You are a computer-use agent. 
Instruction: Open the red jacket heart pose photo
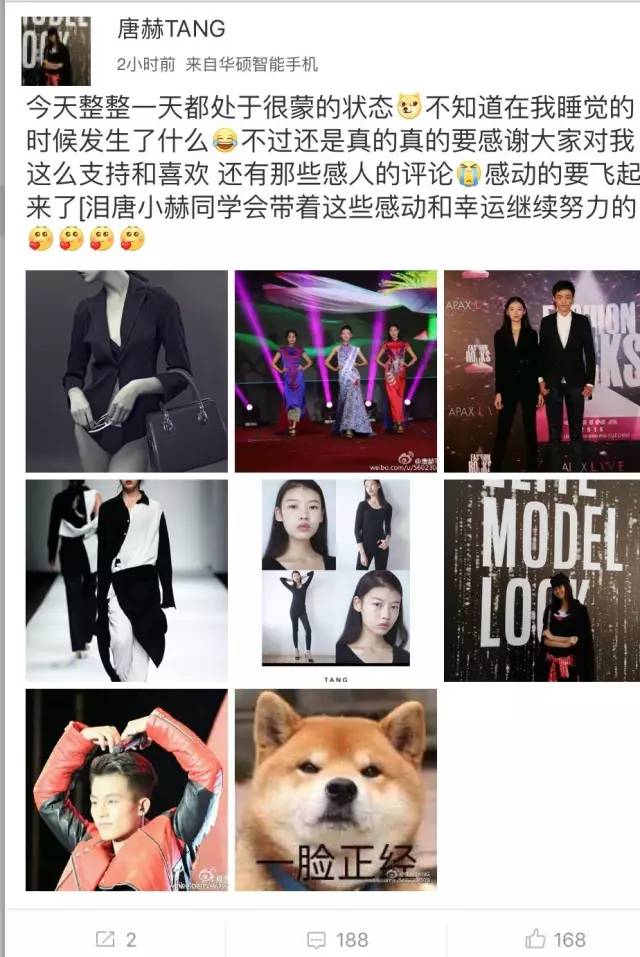[x=126, y=789]
